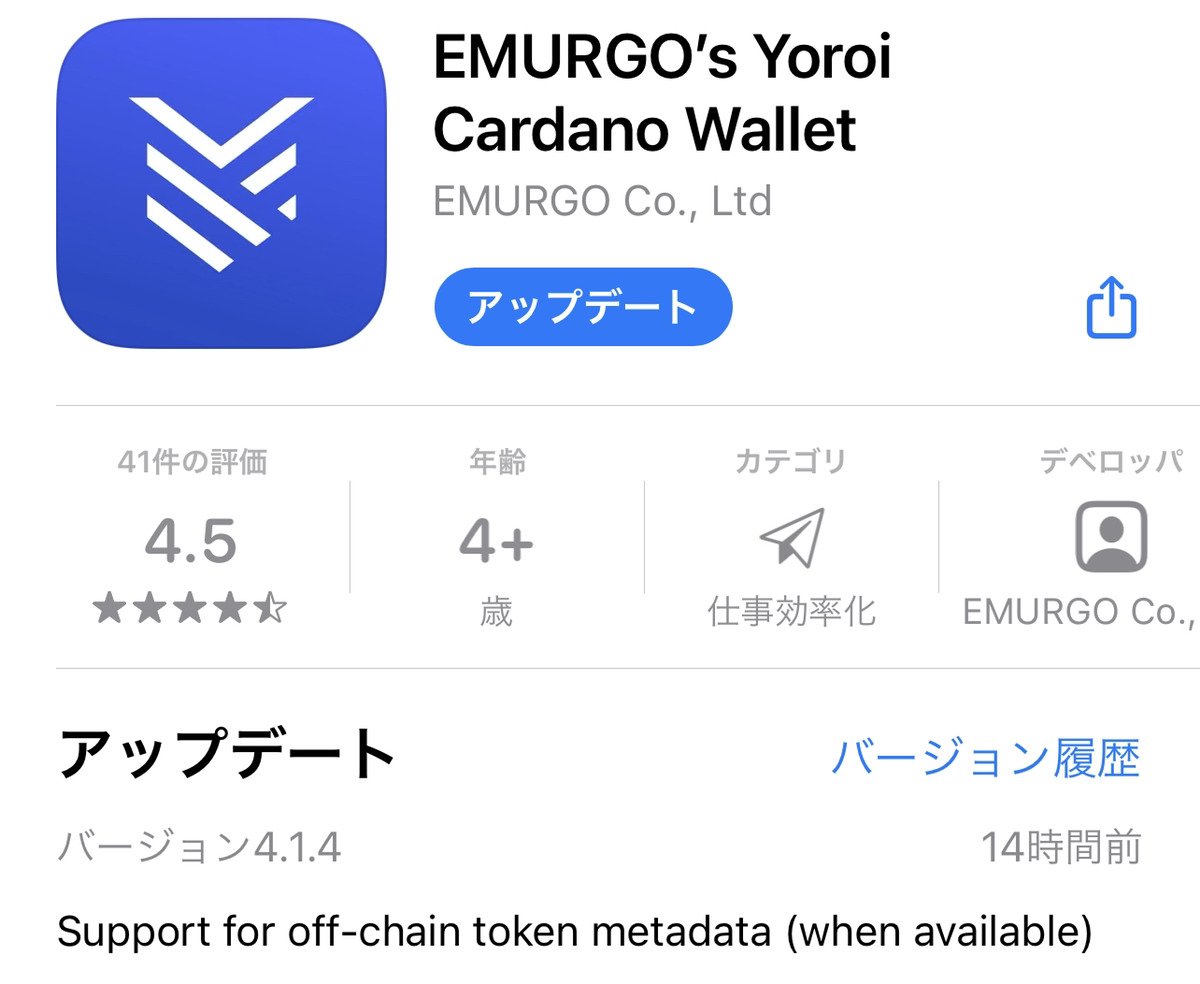This screenshot has height=984, width=1200.
Task: Share the Yoroi wallet app
Action: 1111,307
